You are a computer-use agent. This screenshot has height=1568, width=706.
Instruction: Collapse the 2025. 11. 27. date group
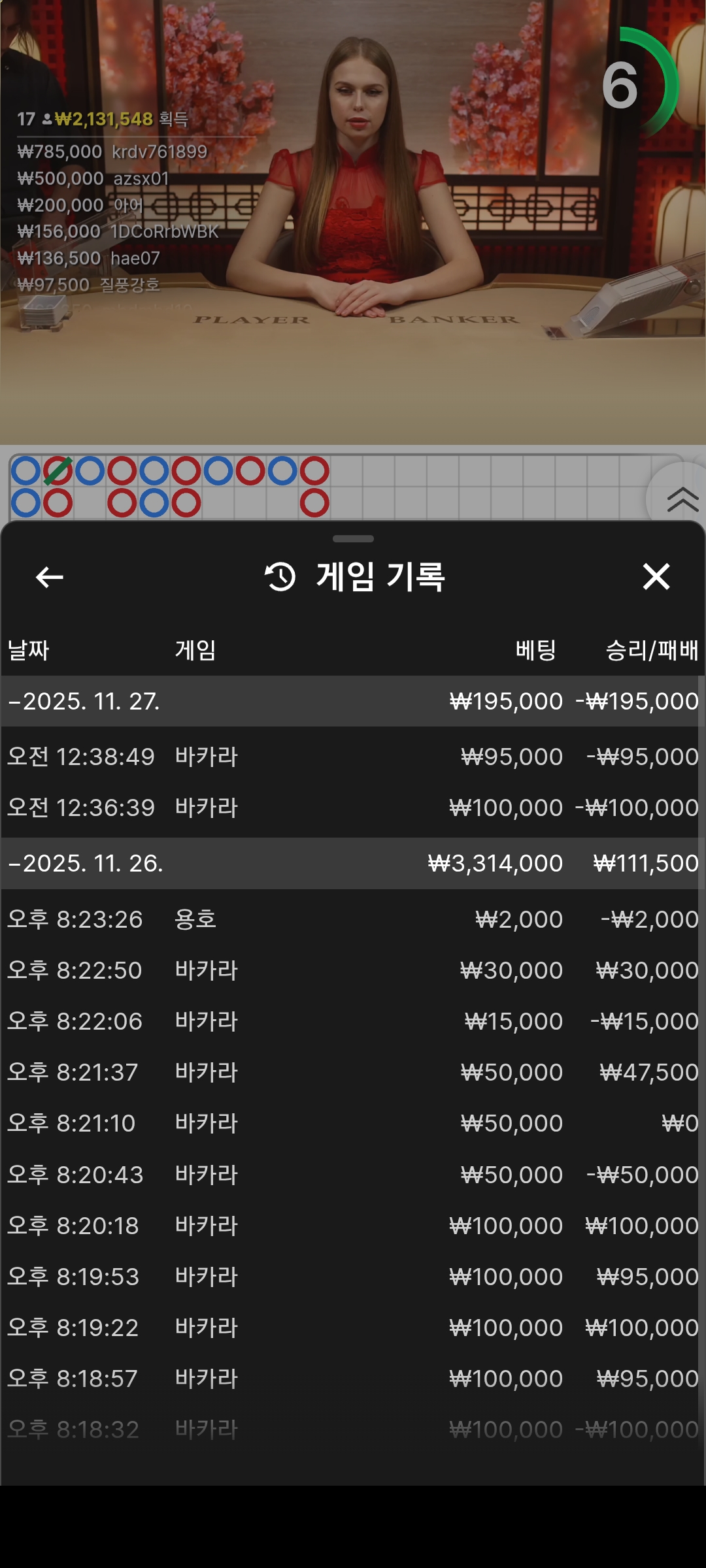[x=84, y=702]
